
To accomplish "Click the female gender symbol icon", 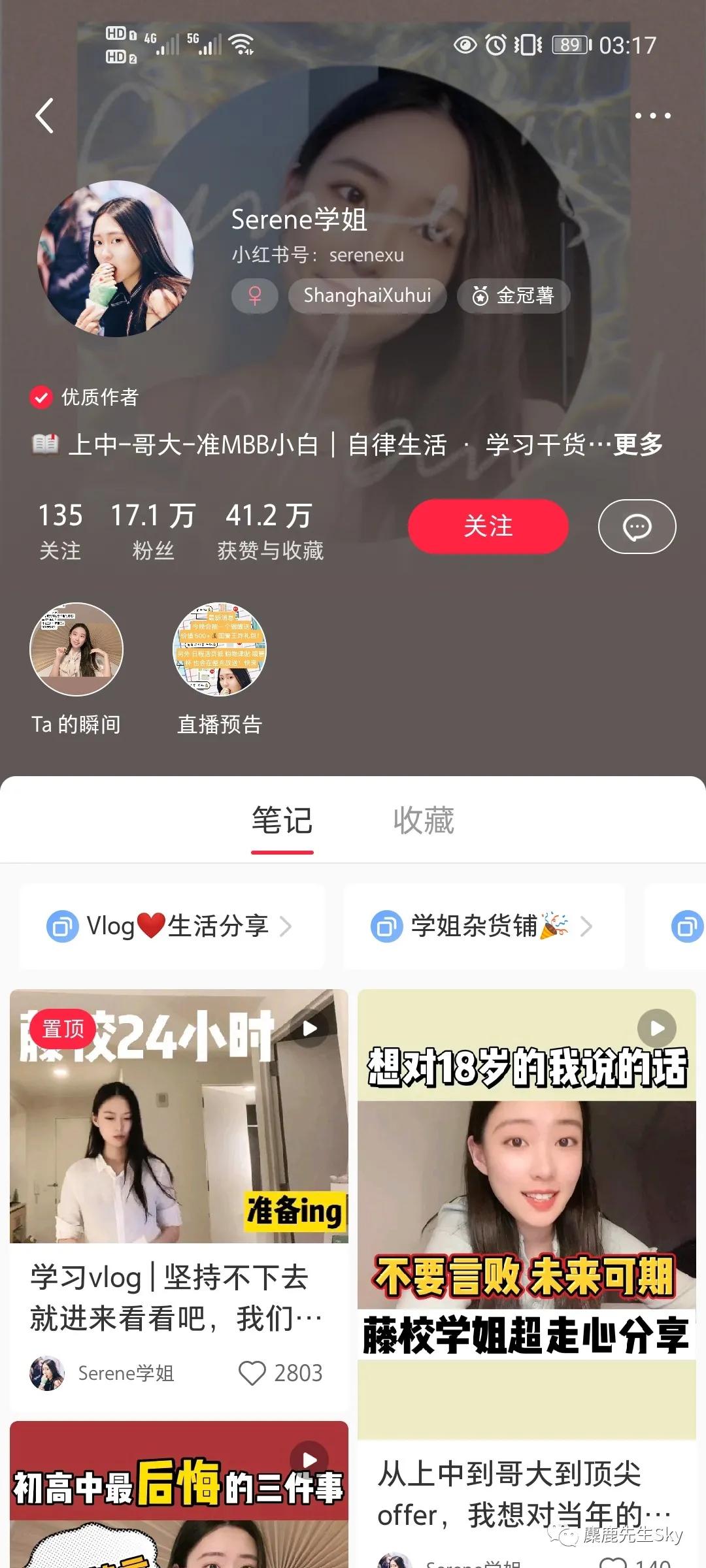I will tap(255, 295).
